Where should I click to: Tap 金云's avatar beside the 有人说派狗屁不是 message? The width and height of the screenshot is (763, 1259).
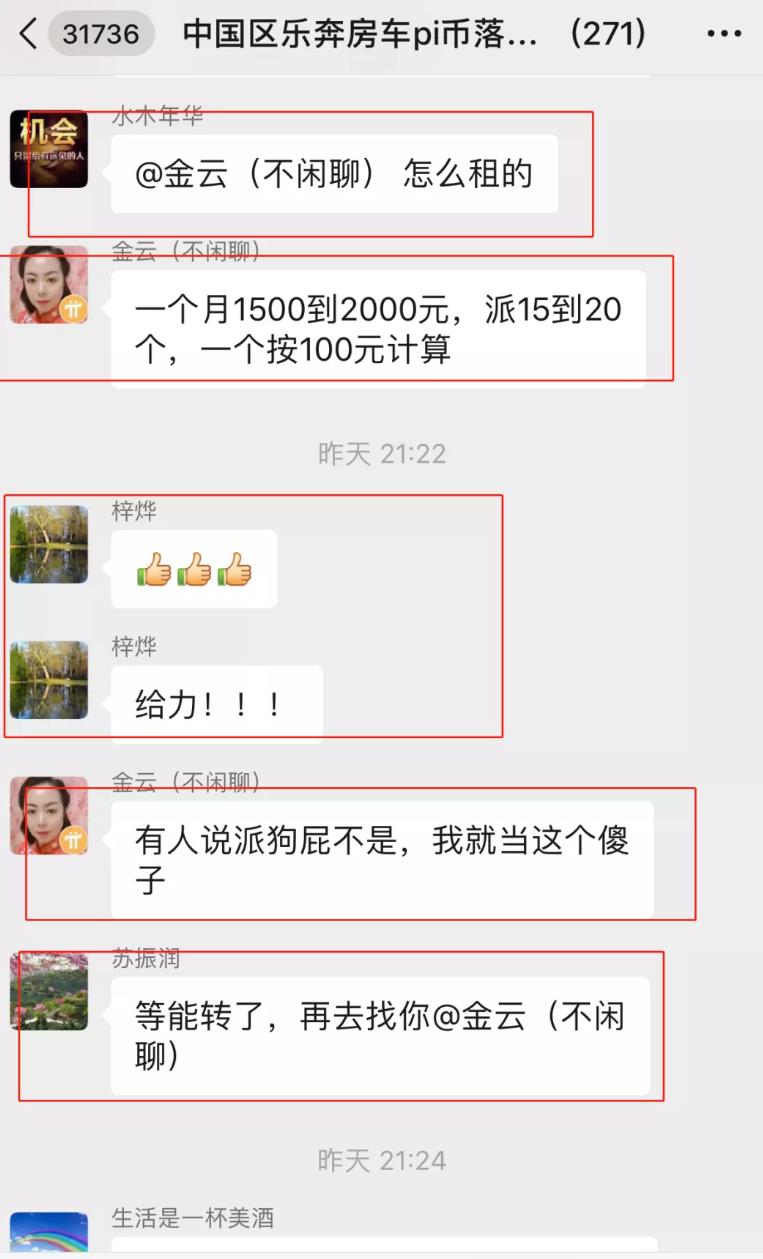(49, 816)
